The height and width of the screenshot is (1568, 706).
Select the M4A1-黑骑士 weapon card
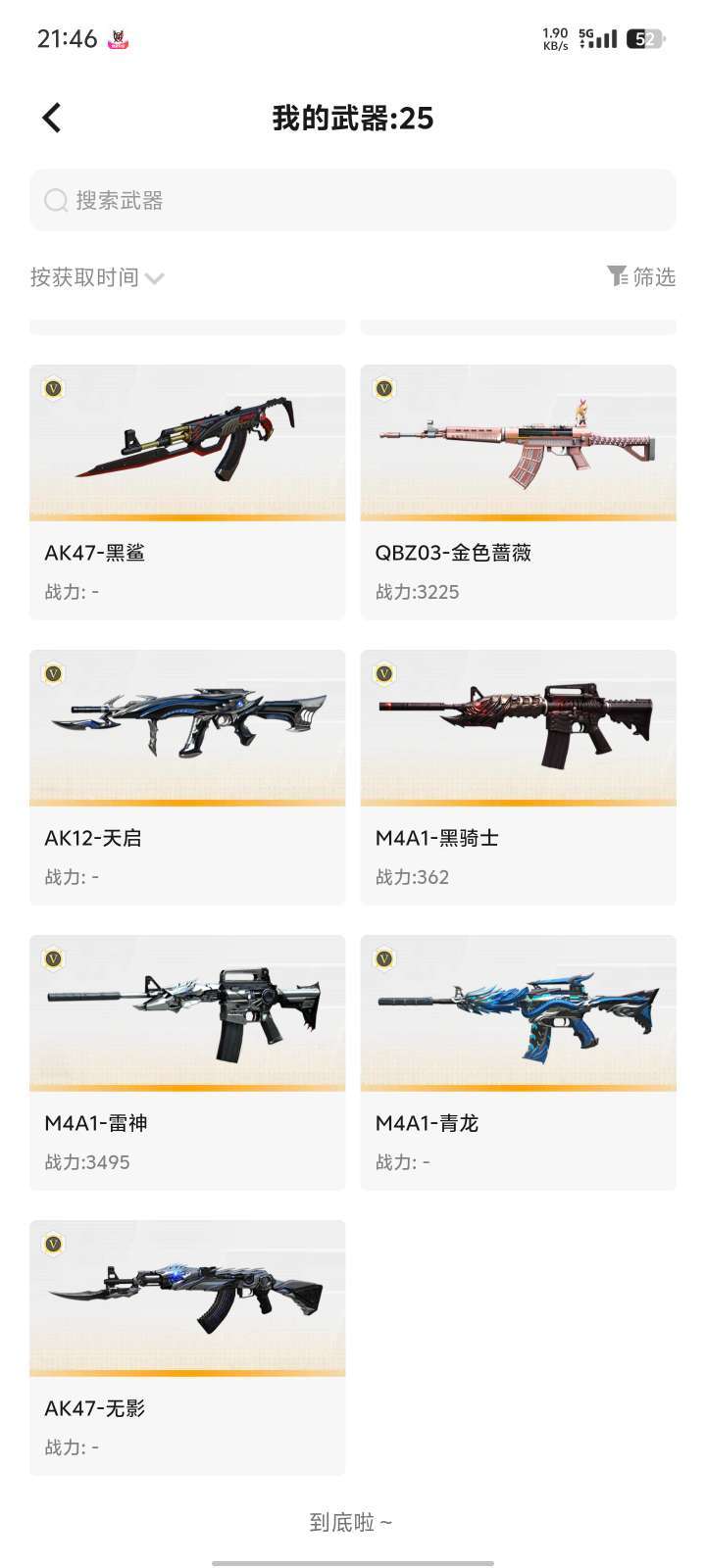[x=519, y=777]
